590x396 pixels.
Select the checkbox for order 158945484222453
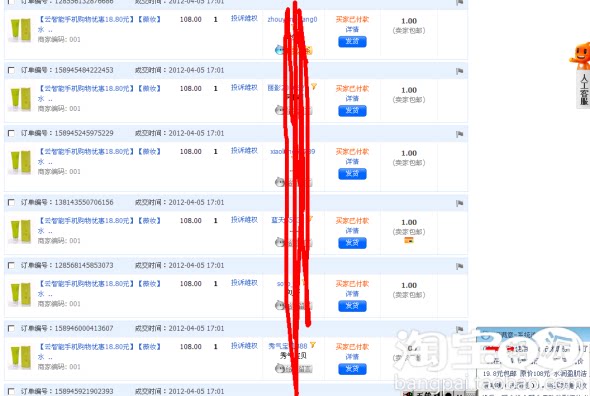(11, 70)
